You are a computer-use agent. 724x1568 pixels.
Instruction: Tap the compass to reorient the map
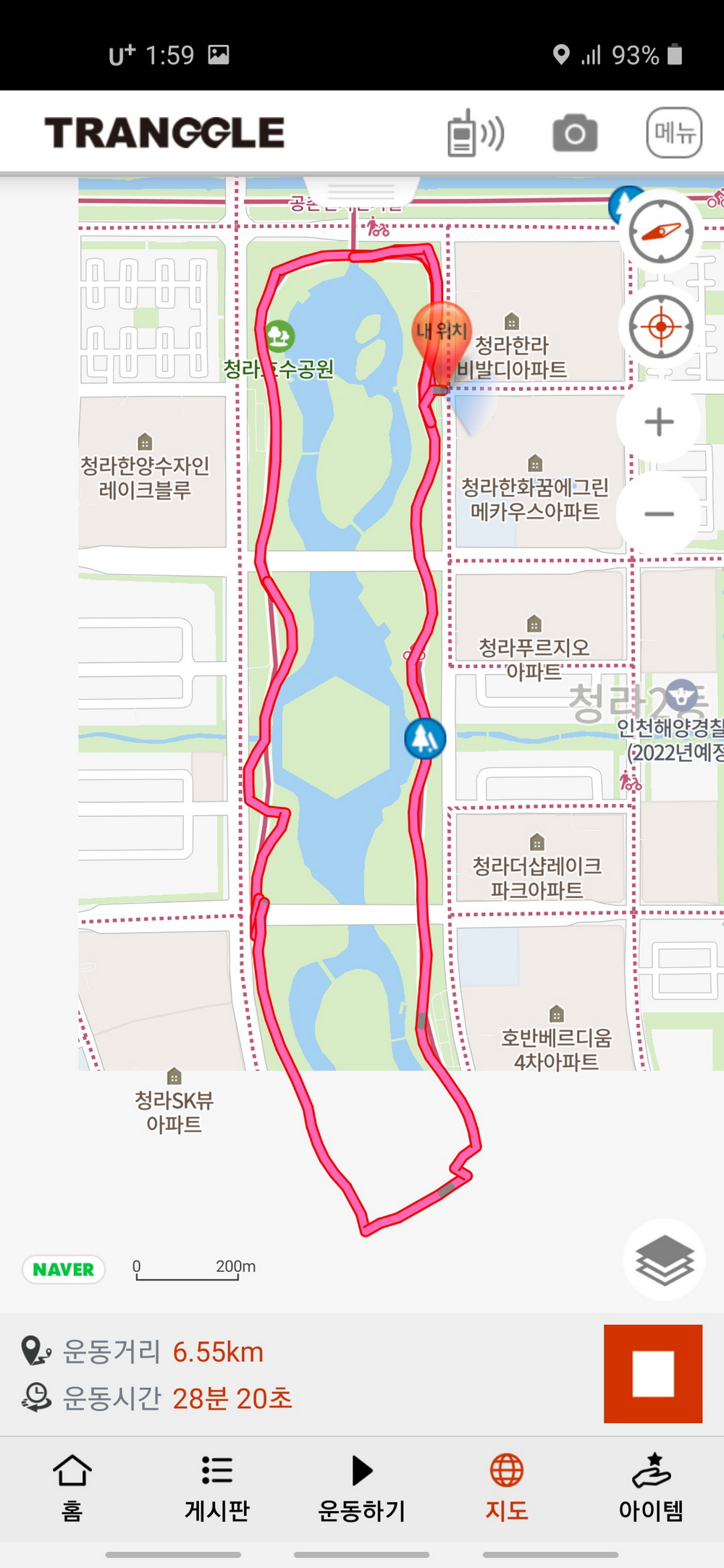click(660, 232)
